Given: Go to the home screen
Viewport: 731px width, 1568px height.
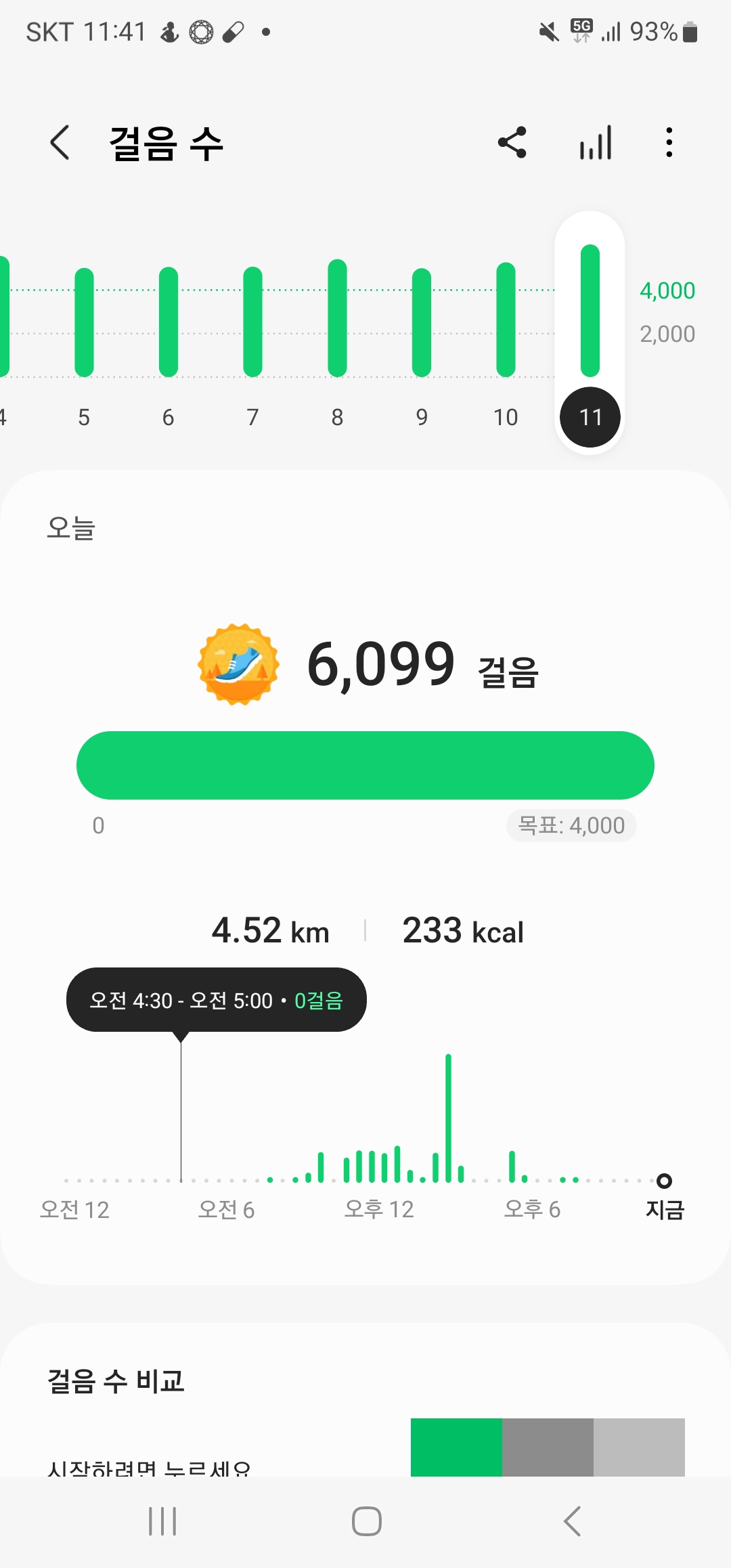Looking at the screenshot, I should click(366, 1521).
